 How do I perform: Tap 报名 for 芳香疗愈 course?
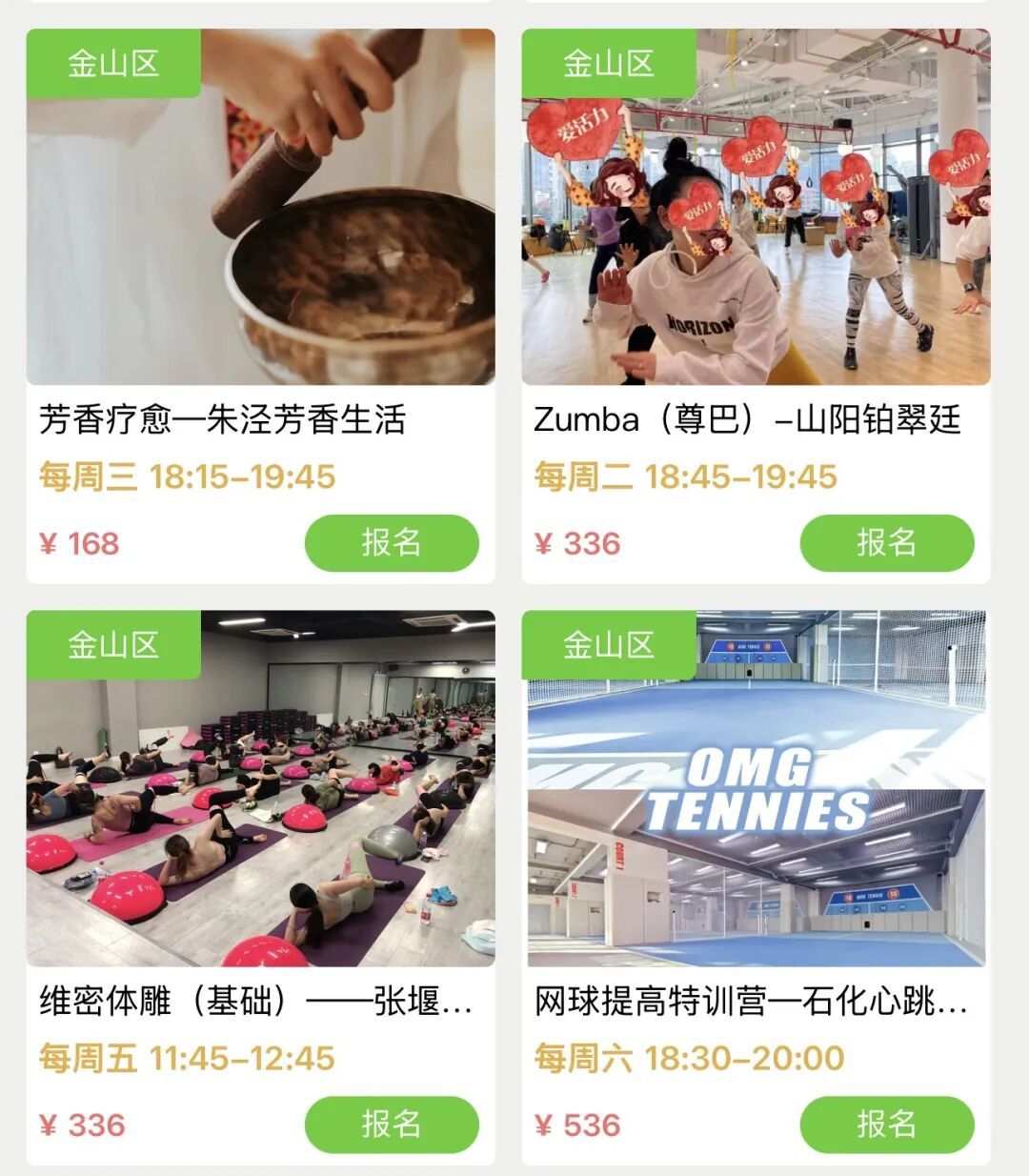click(x=391, y=543)
